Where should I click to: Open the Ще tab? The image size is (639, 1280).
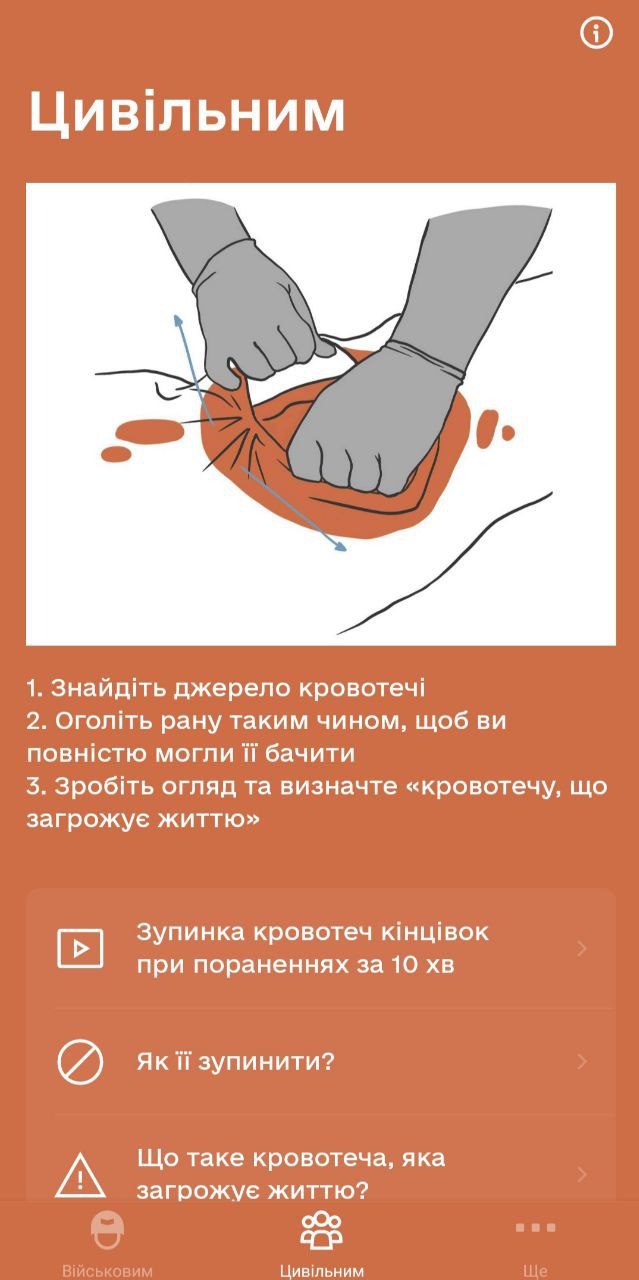[535, 1242]
